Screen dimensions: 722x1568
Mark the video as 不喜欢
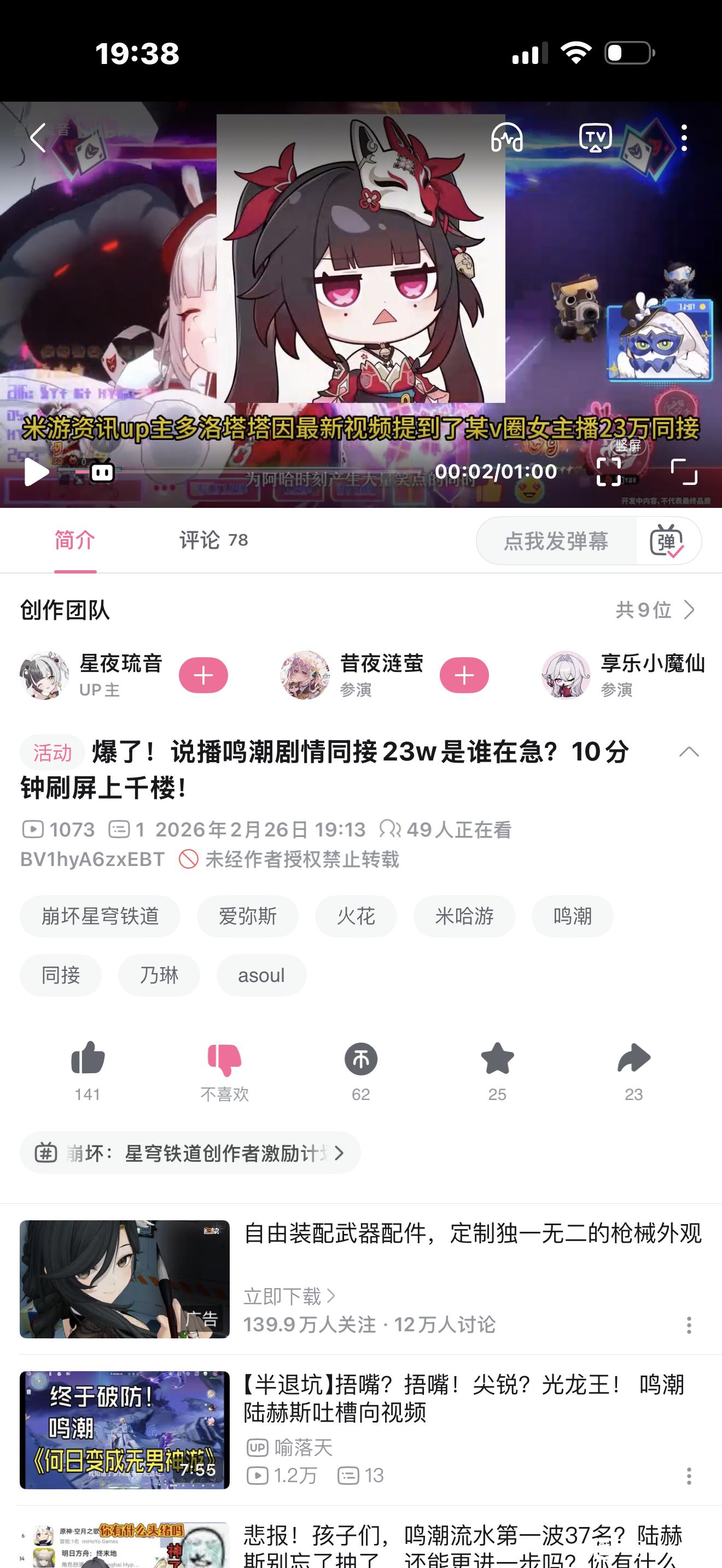pyautogui.click(x=224, y=1070)
